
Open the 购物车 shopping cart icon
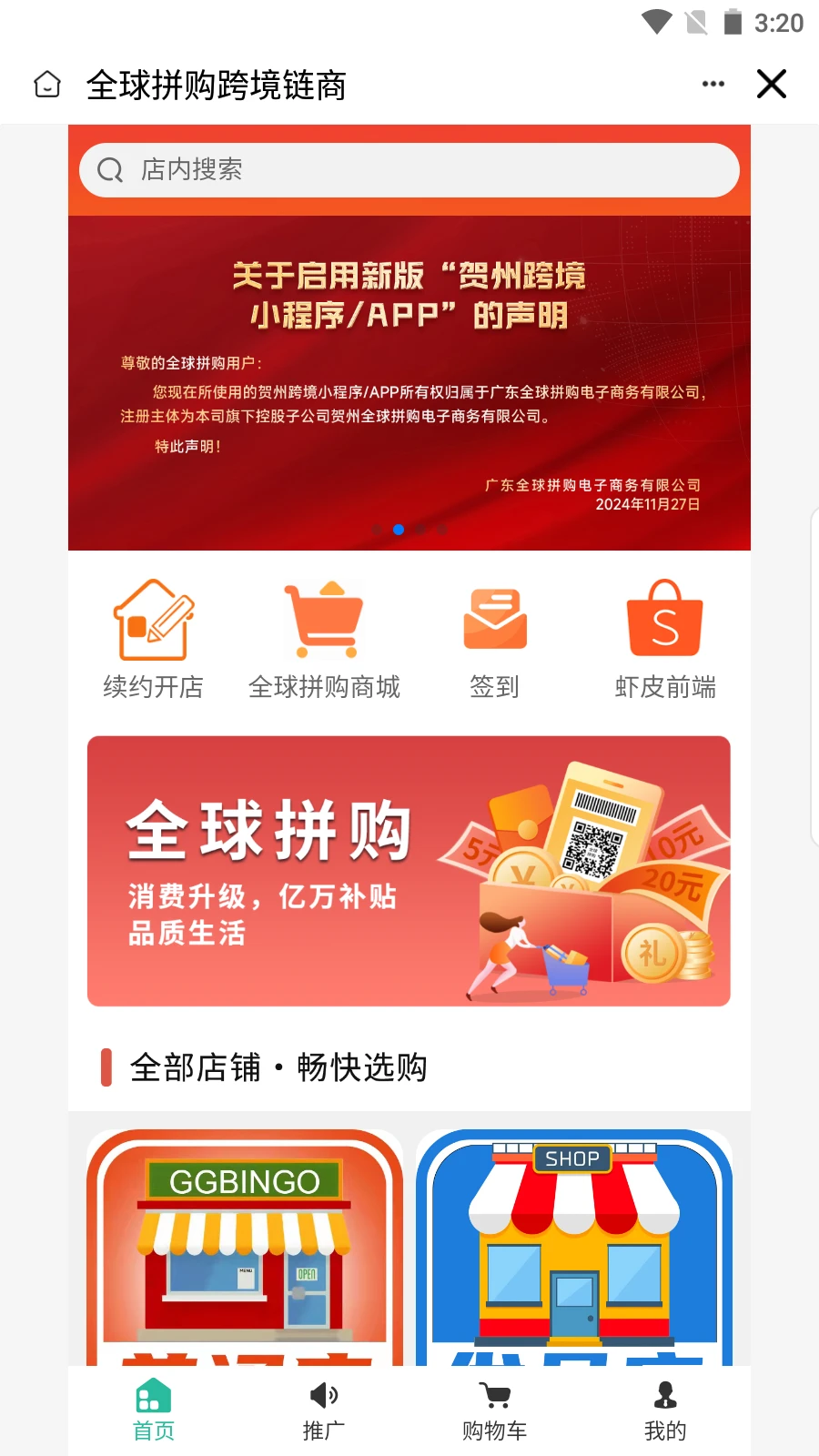coord(492,1395)
